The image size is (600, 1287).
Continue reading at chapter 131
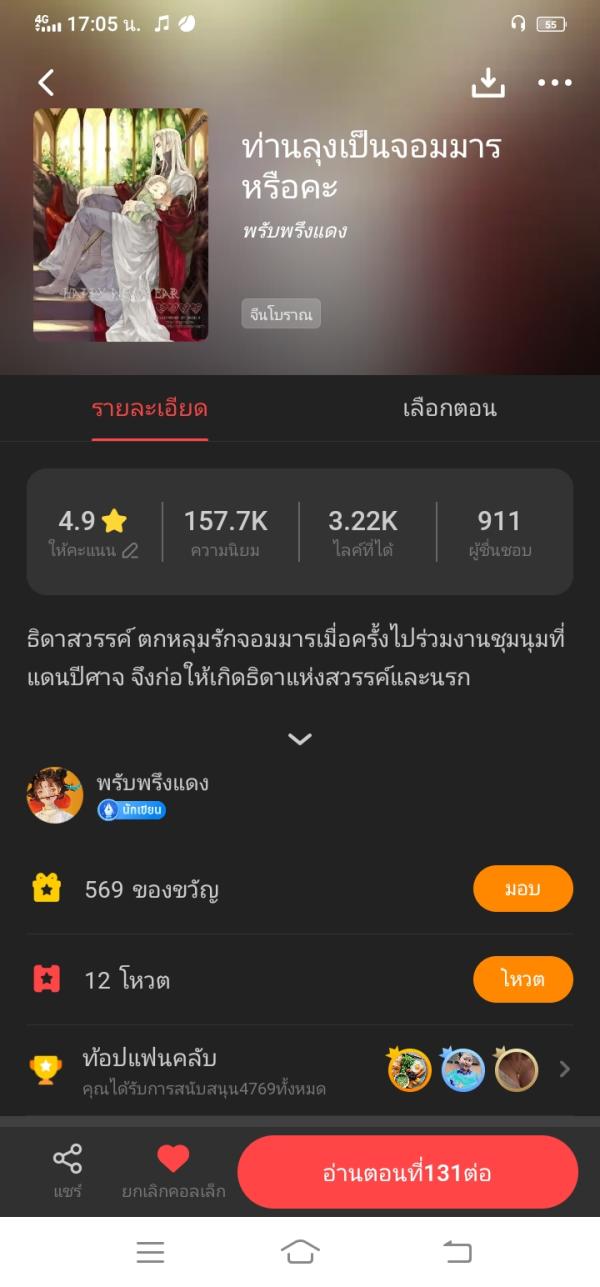coord(407,1172)
